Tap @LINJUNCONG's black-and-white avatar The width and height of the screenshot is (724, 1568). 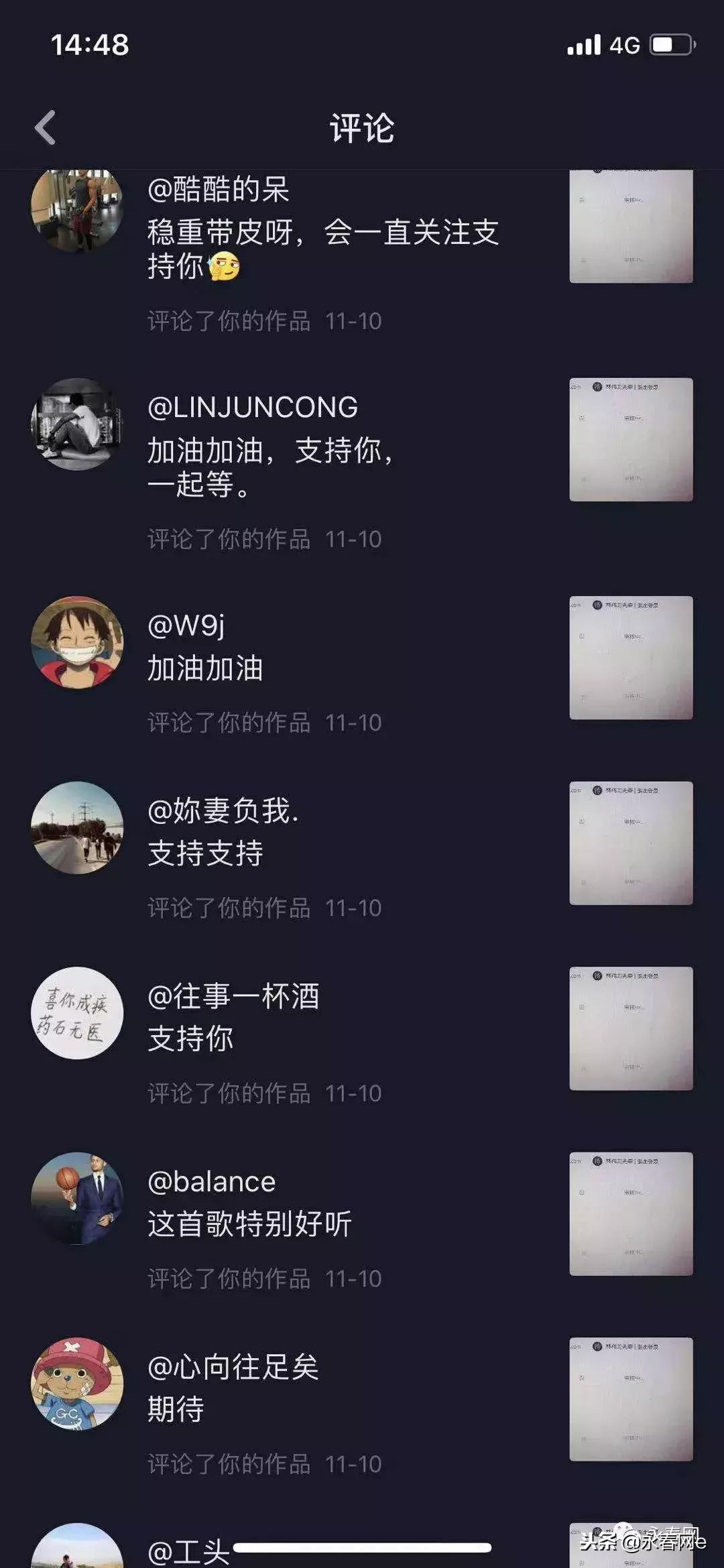point(77,426)
